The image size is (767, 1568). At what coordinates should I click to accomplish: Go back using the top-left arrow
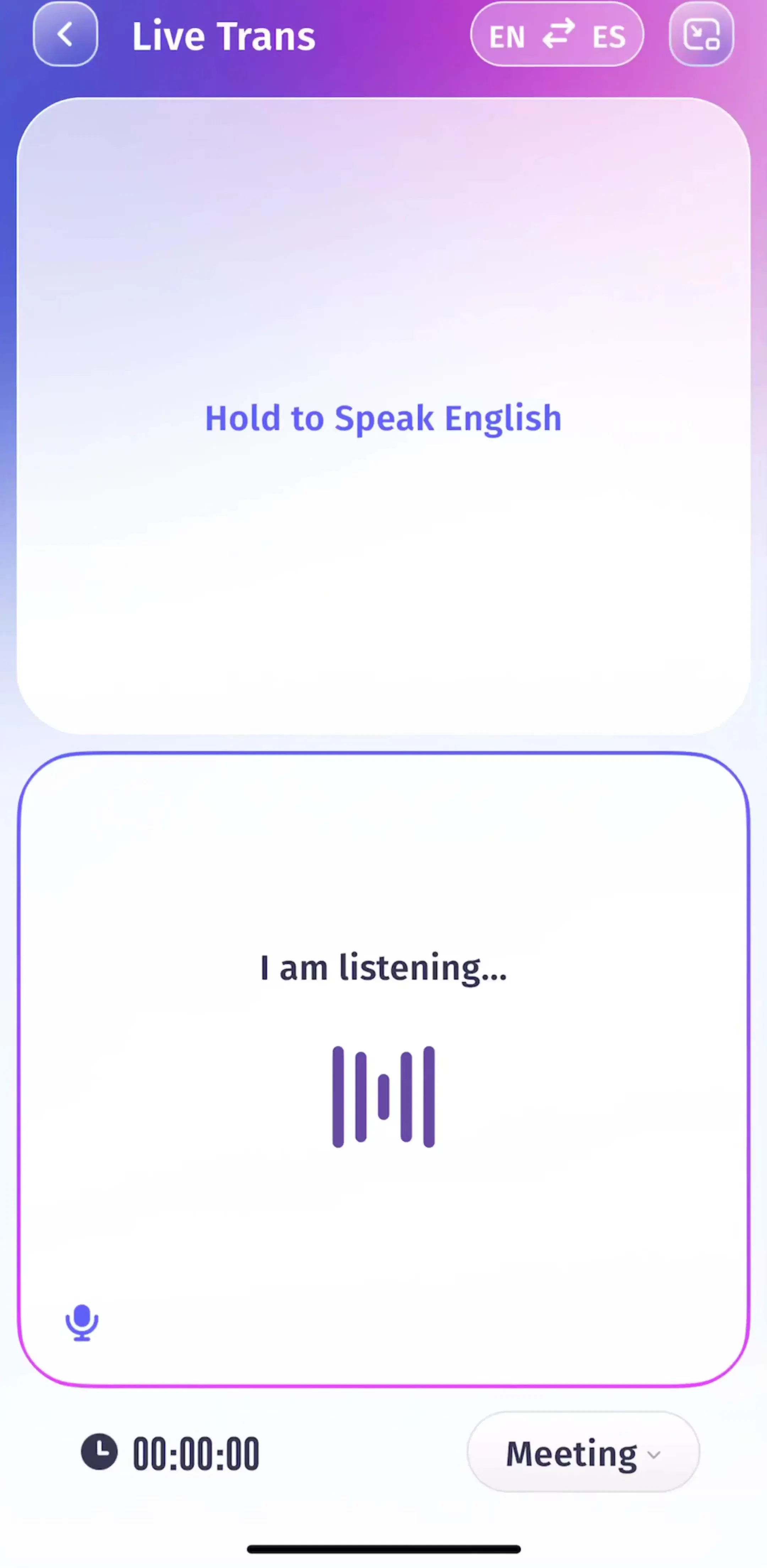[x=65, y=34]
